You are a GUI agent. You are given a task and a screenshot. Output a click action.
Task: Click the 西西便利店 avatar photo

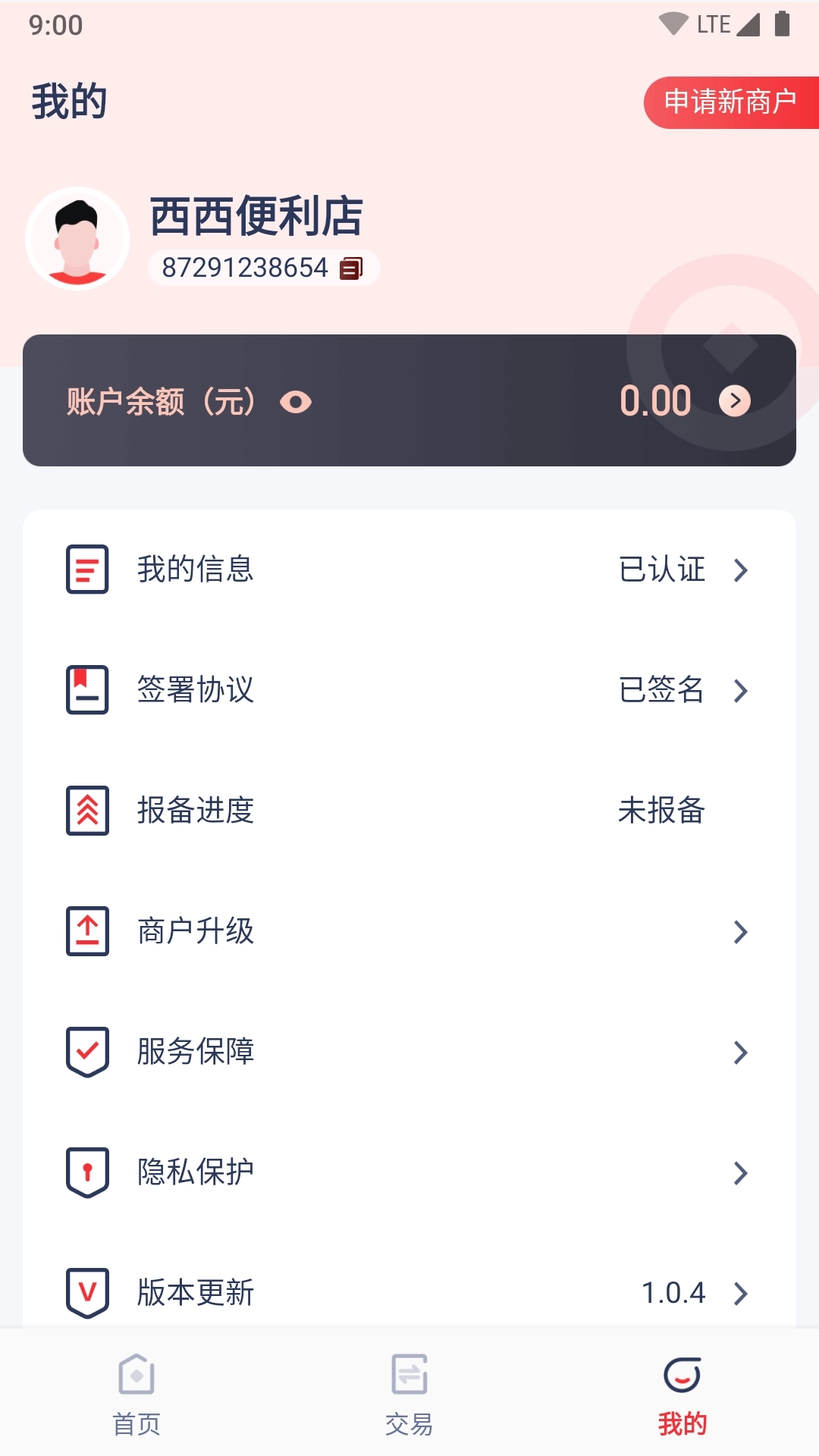78,237
